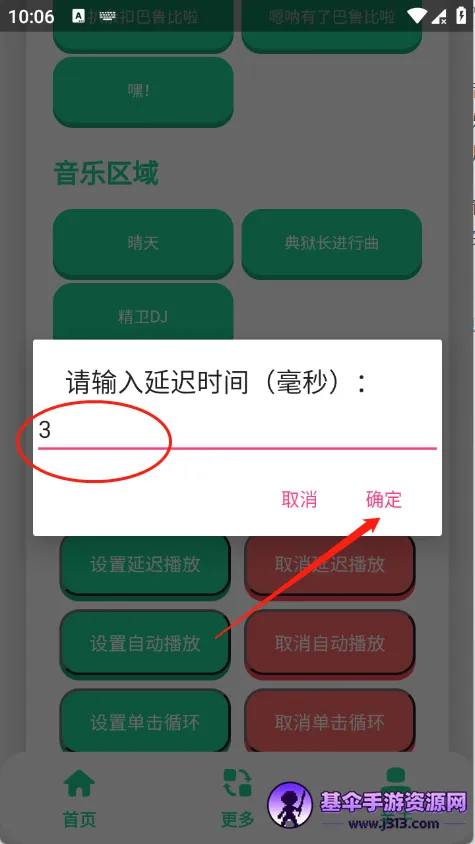Confirm the delay with 确定
The width and height of the screenshot is (475, 844).
[383, 500]
